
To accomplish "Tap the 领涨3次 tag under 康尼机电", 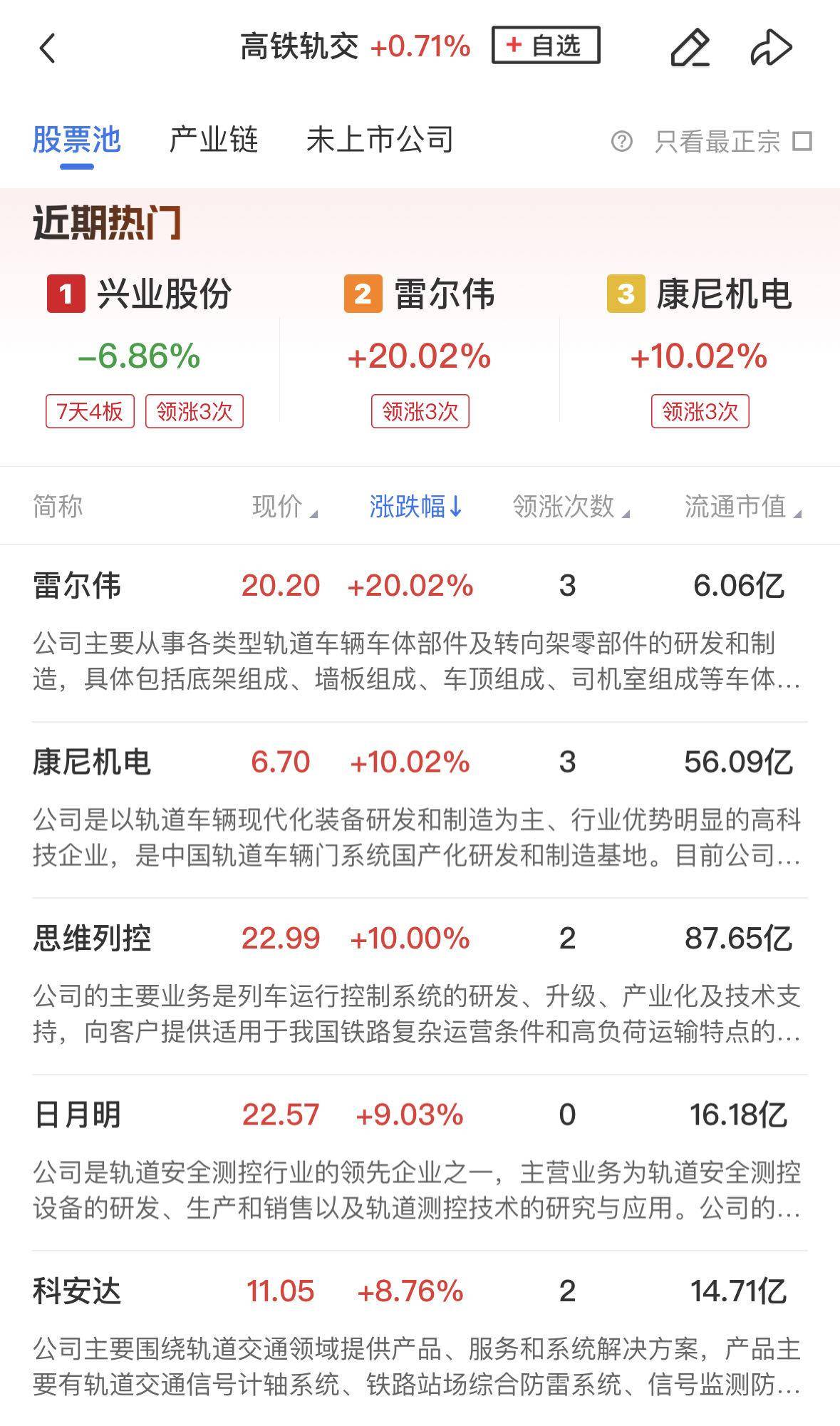I will click(x=701, y=411).
